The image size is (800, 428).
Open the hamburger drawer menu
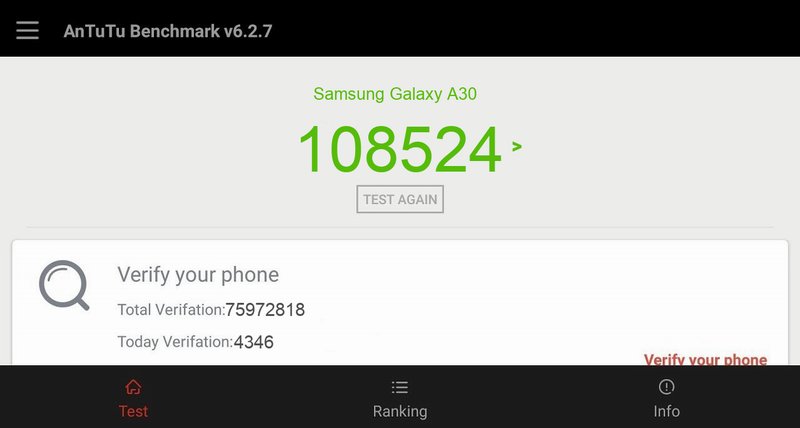coord(27,30)
